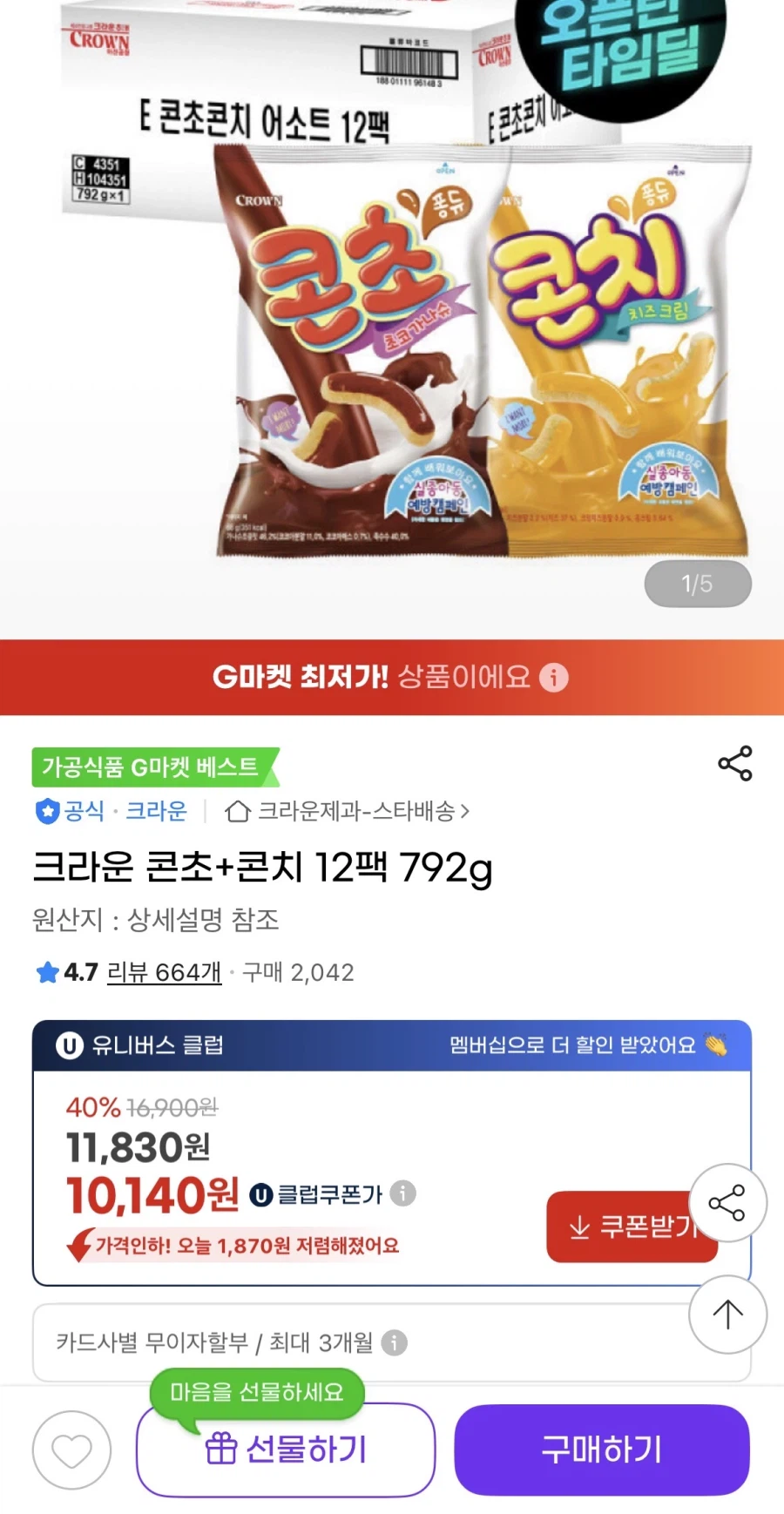Tap the 1/5 image carousel indicator
784x1514 pixels.
pyautogui.click(x=697, y=584)
